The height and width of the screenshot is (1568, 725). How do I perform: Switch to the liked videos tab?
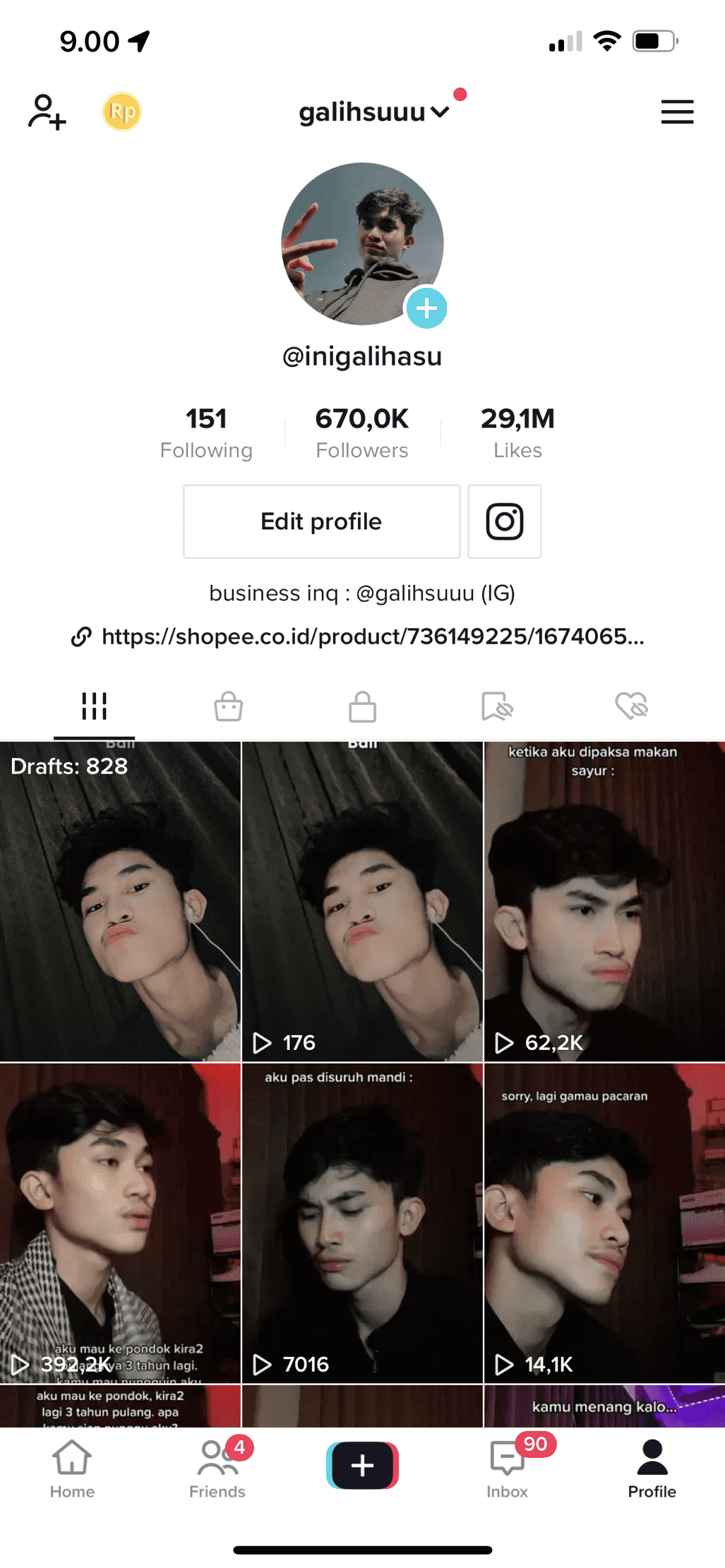631,706
